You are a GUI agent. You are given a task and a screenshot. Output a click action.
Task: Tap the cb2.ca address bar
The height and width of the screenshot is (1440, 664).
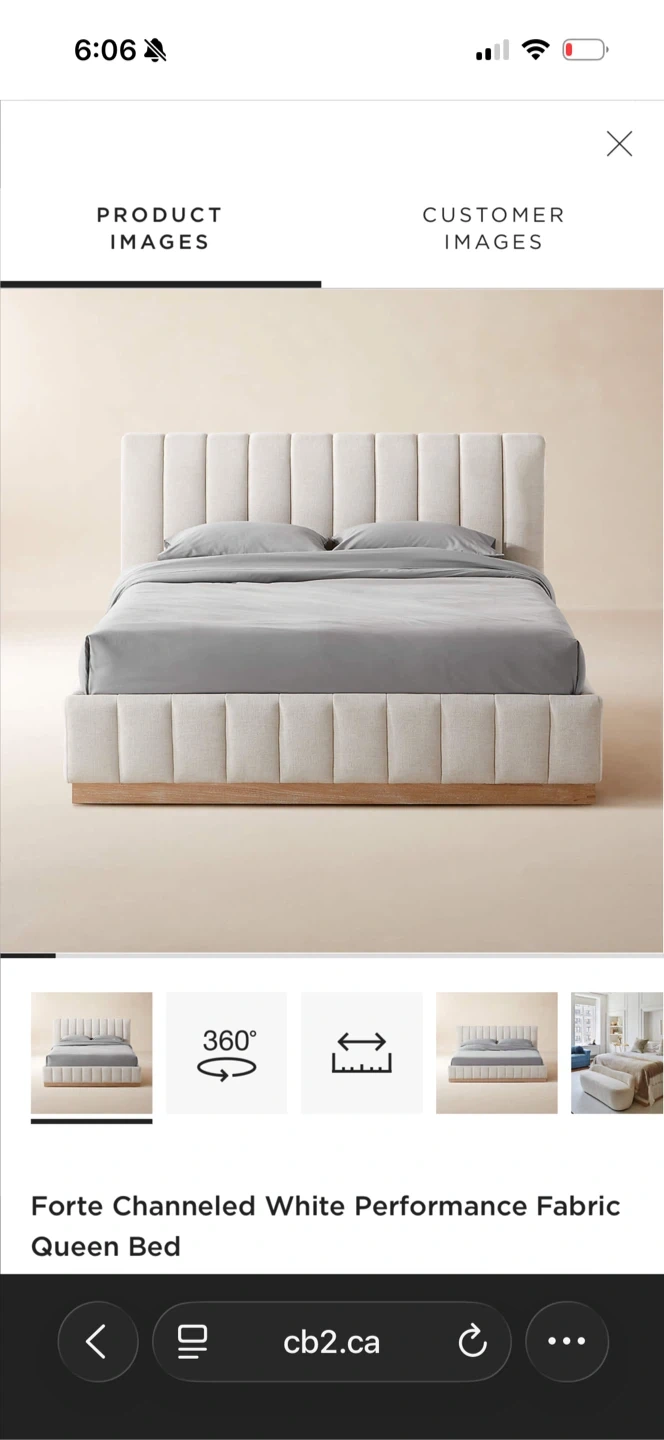pyautogui.click(x=331, y=1342)
